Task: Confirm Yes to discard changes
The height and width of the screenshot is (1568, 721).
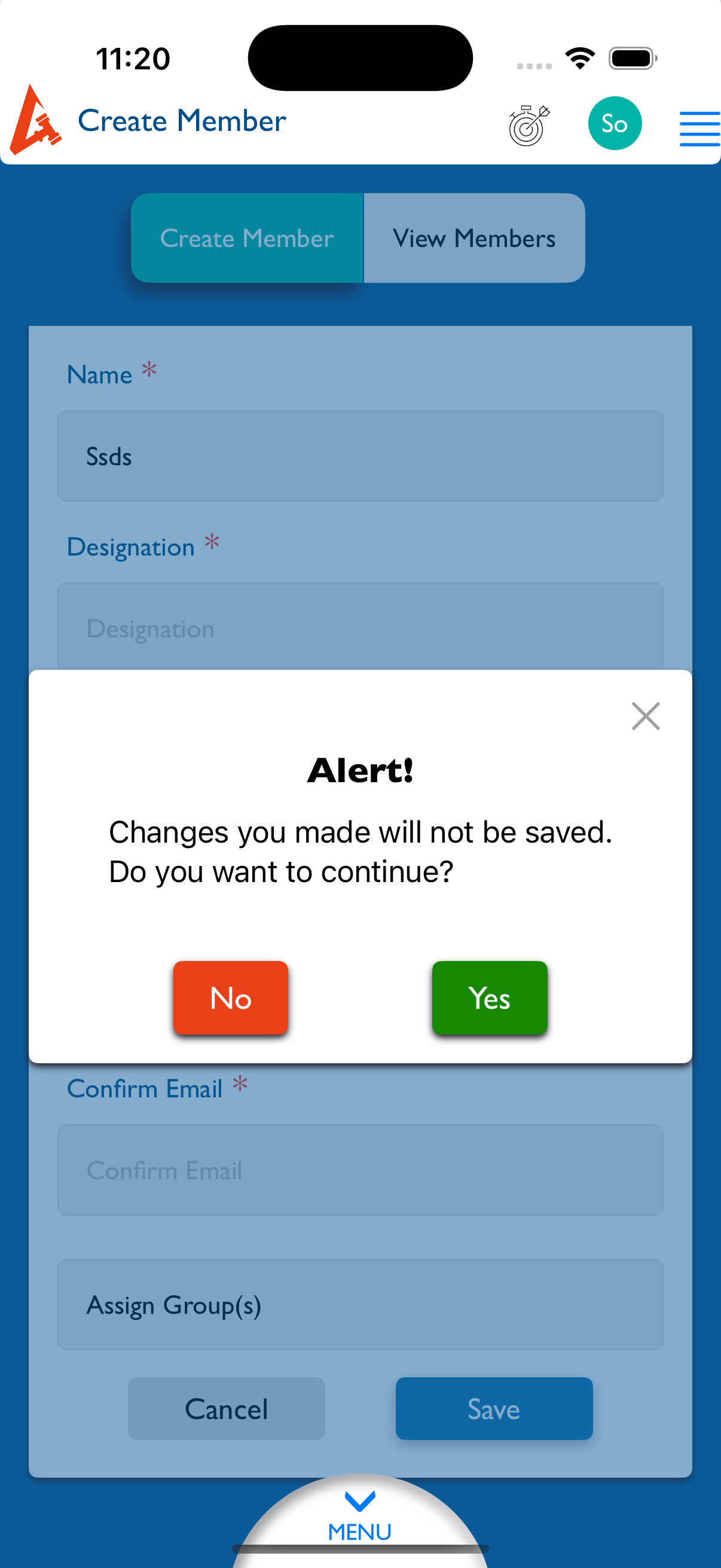Action: coord(489,997)
